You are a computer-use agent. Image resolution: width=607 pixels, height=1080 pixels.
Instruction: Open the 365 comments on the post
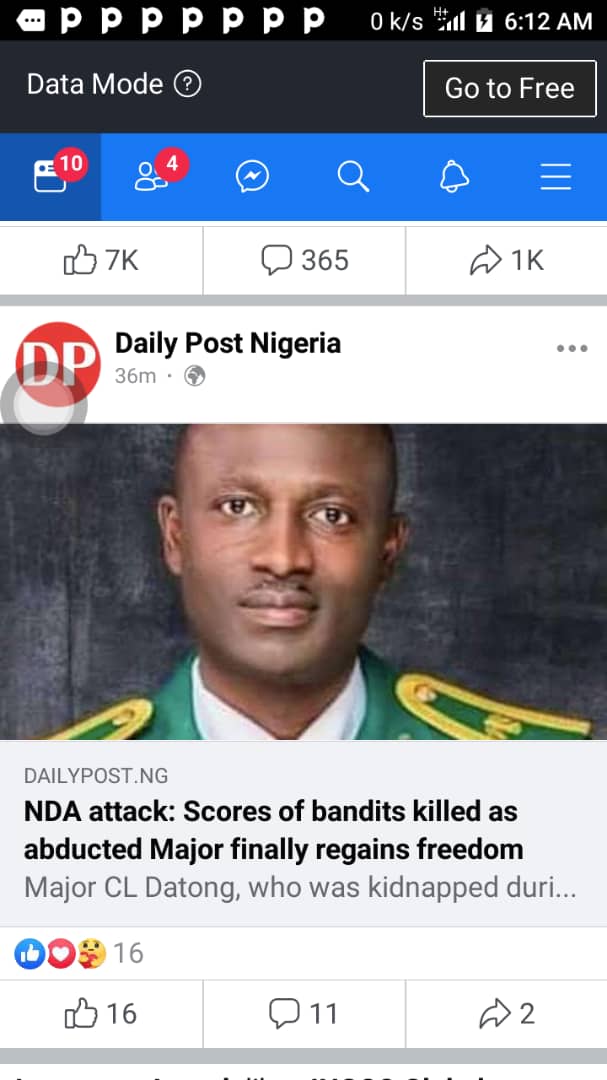(x=304, y=260)
